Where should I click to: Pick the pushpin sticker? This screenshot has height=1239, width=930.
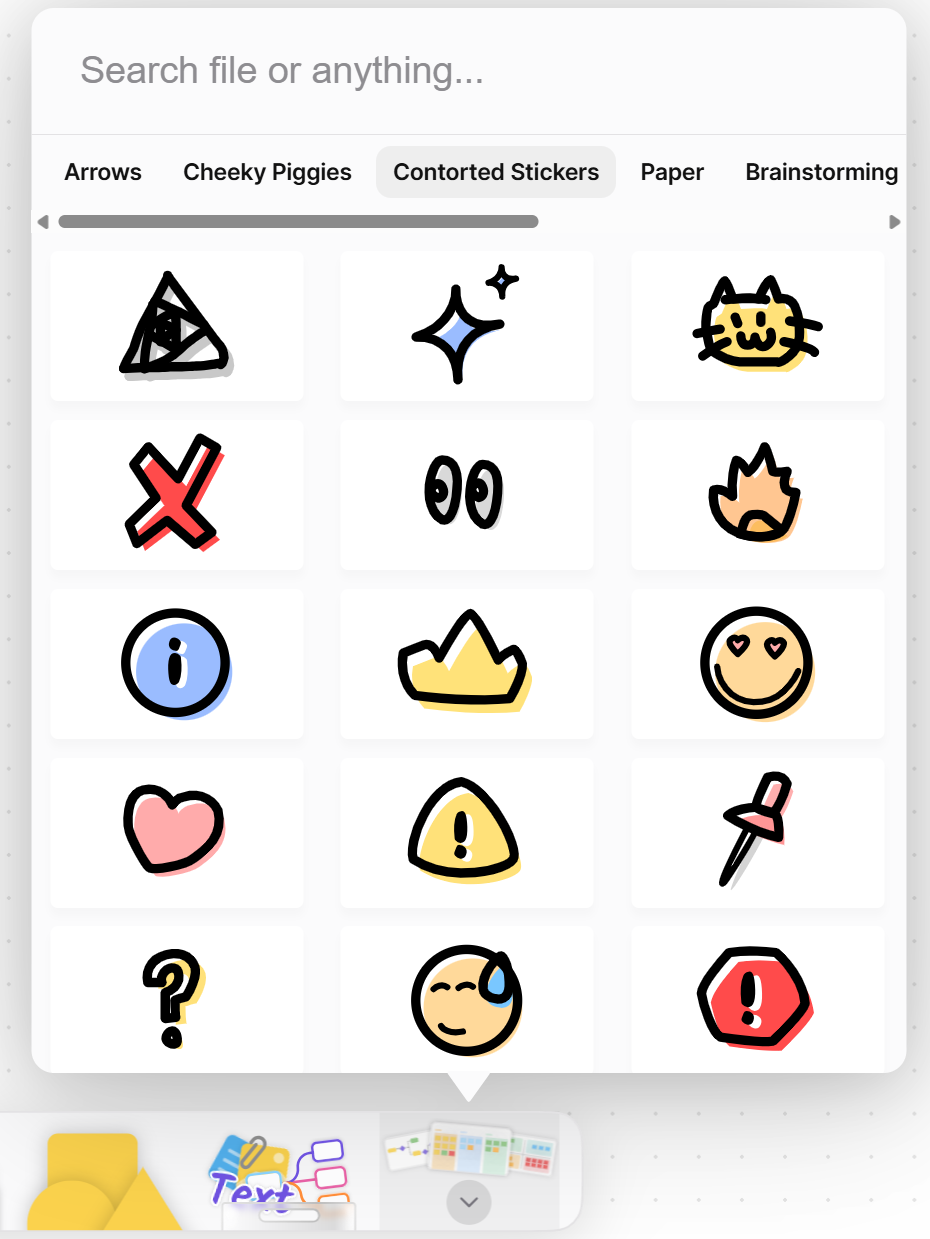click(757, 832)
